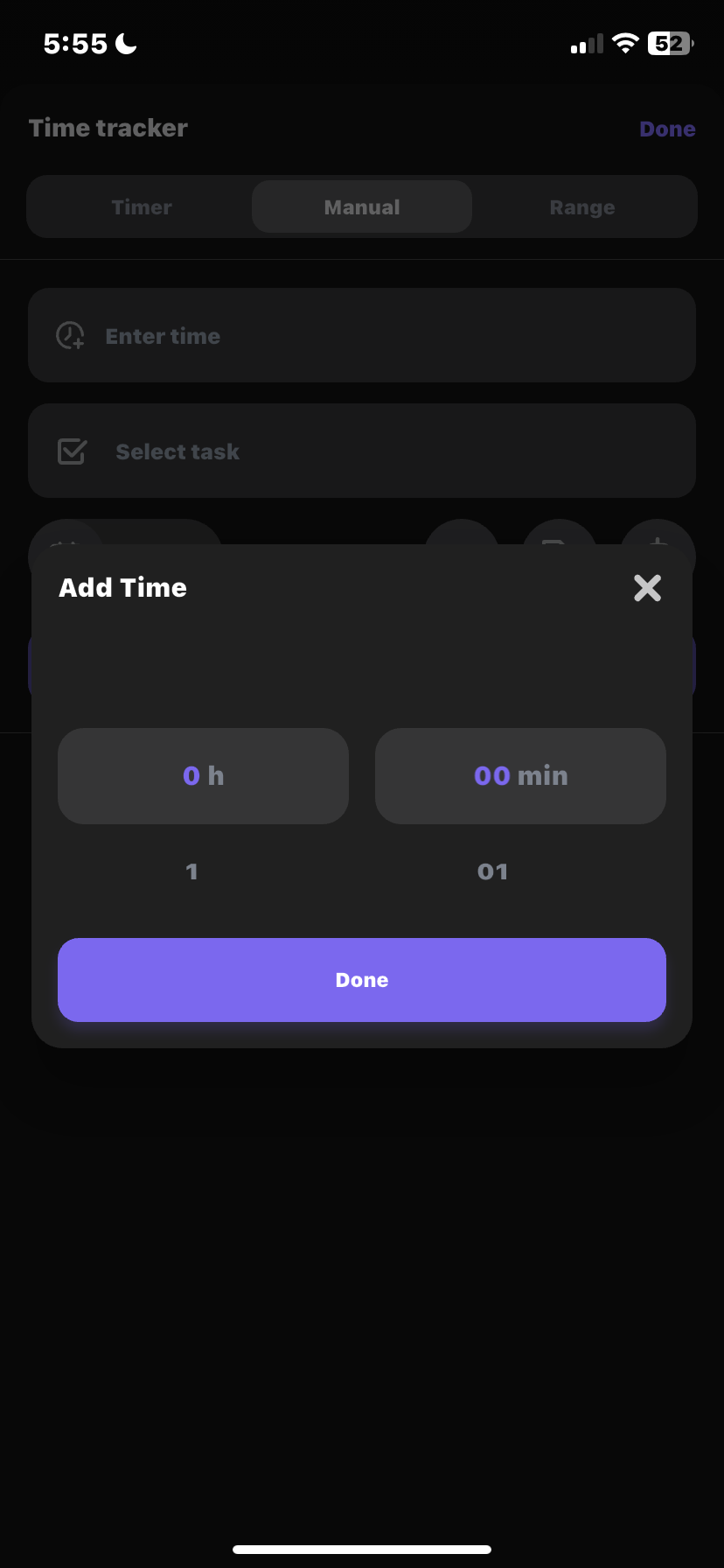Switch to the Timer tab

coord(141,206)
